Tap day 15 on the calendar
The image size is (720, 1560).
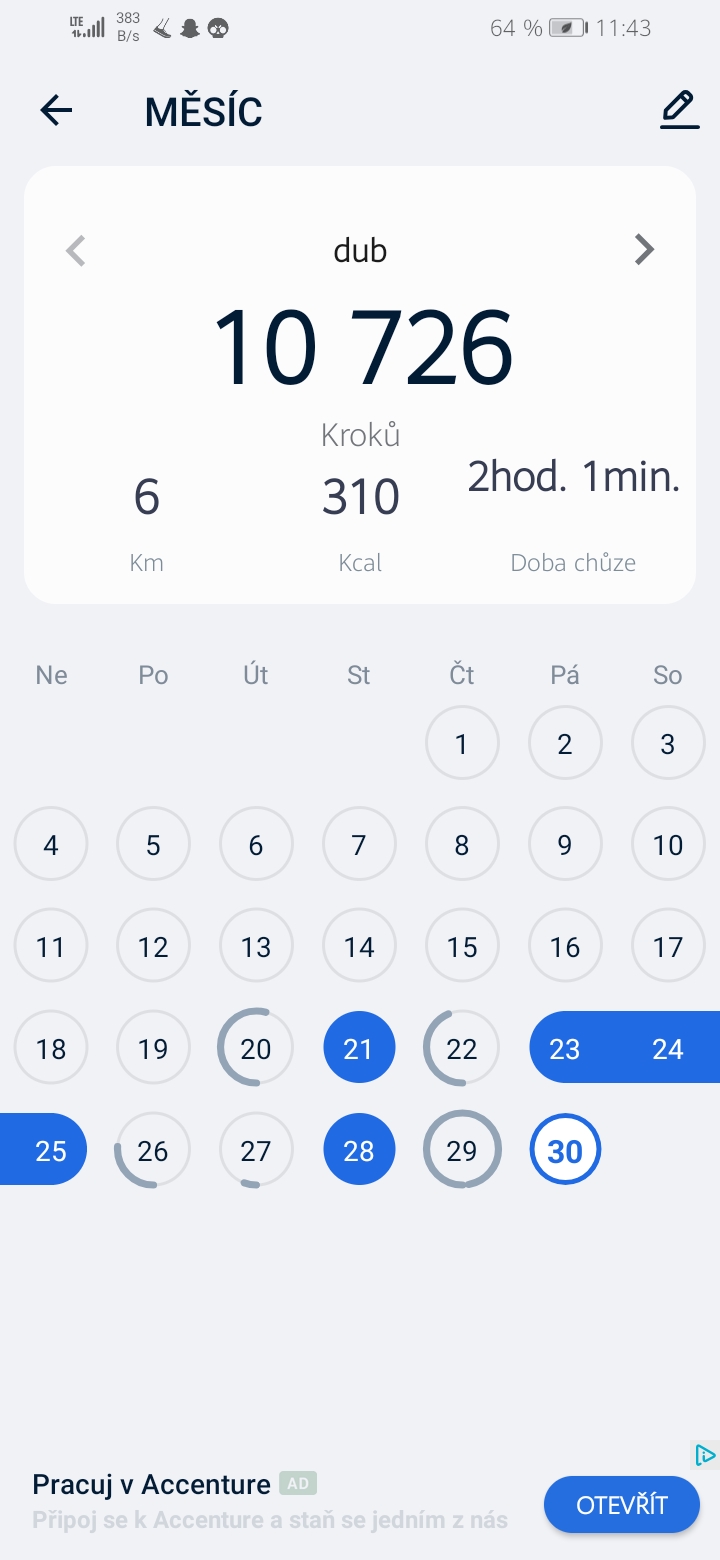[462, 947]
